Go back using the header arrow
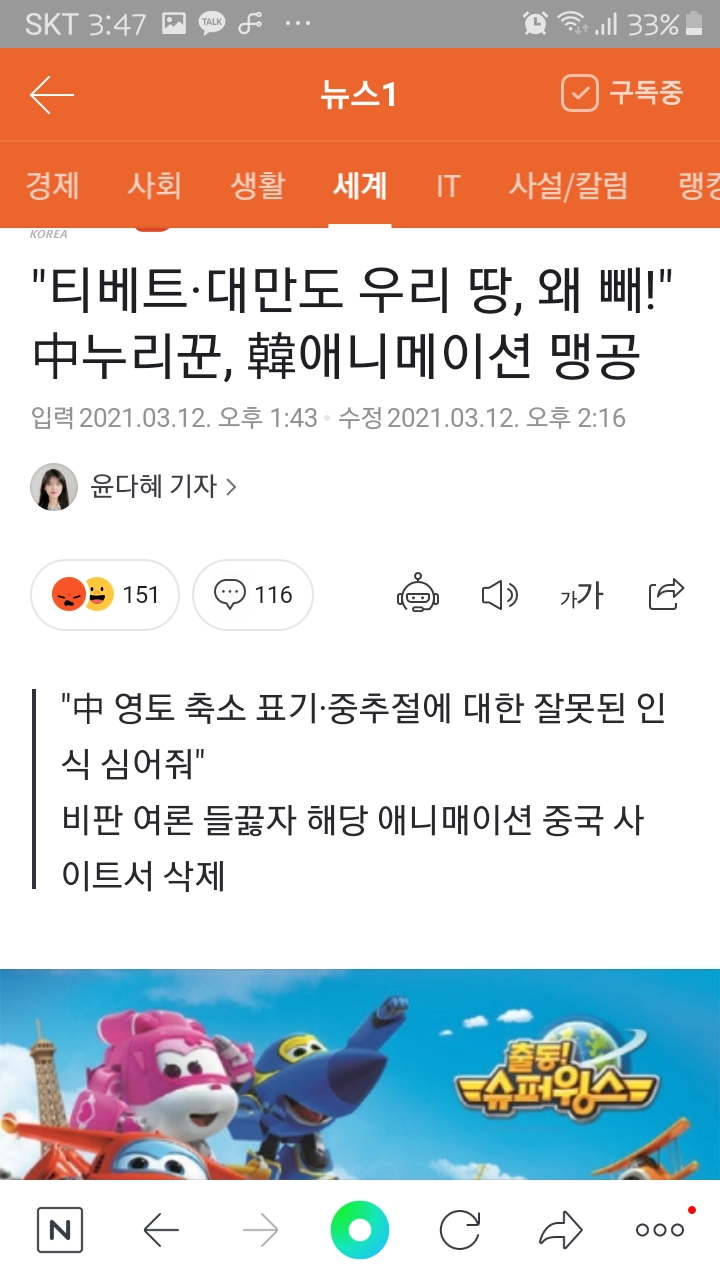Screen dimensions: 720x1280 [52, 95]
